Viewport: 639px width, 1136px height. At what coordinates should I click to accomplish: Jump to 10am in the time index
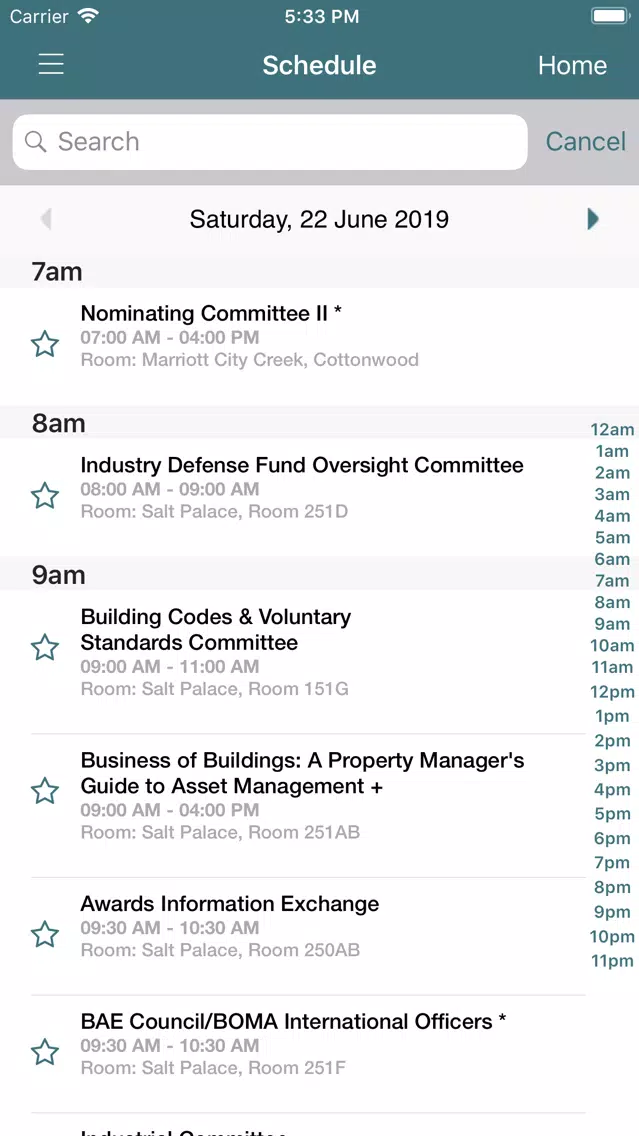(x=612, y=646)
